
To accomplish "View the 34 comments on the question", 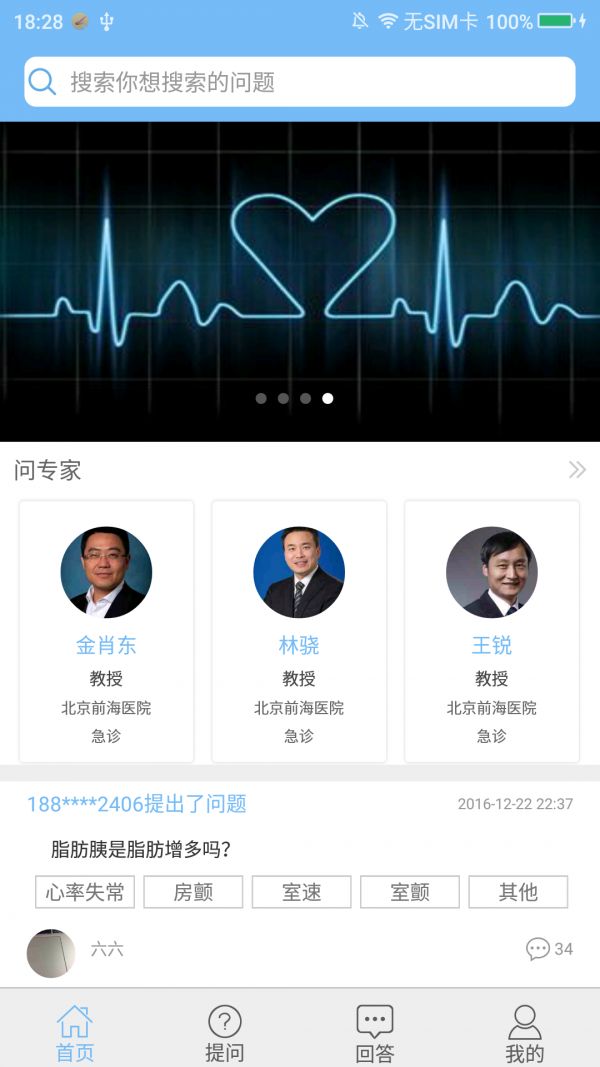I will click(550, 948).
